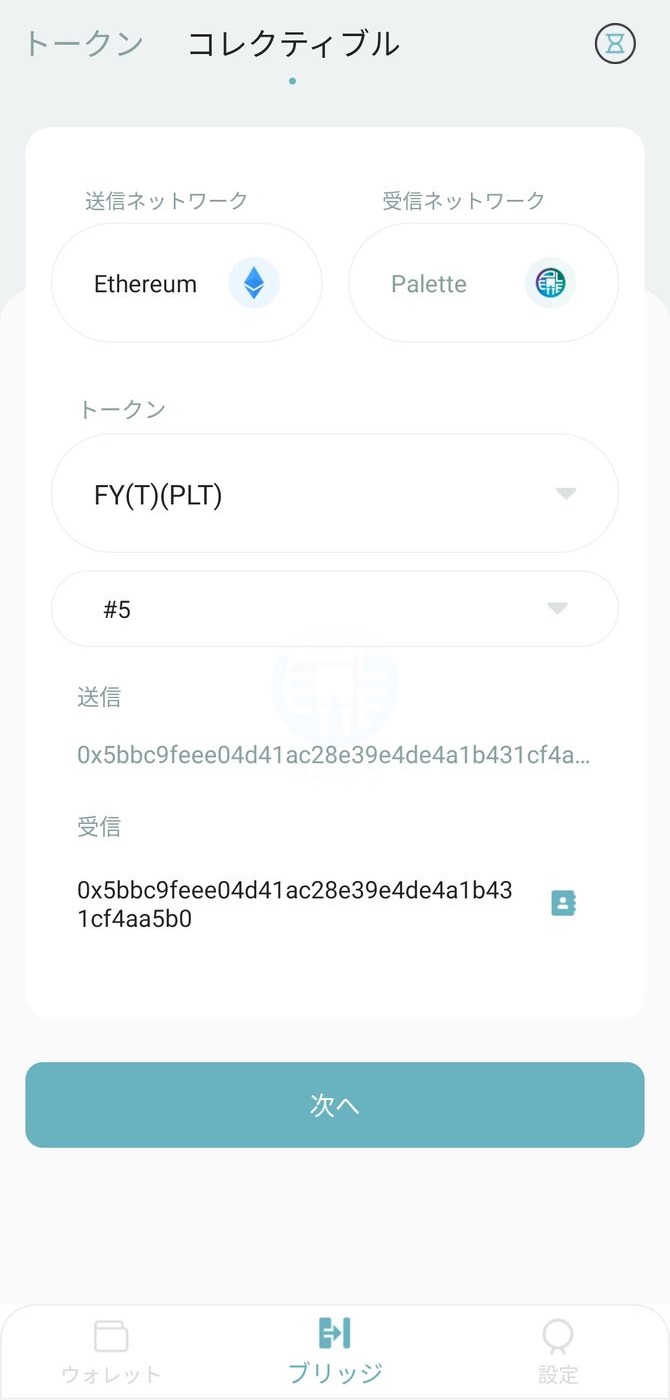Screen dimensions: 670x1400
Task: Change the Ethereum sending network
Action: pos(186,283)
